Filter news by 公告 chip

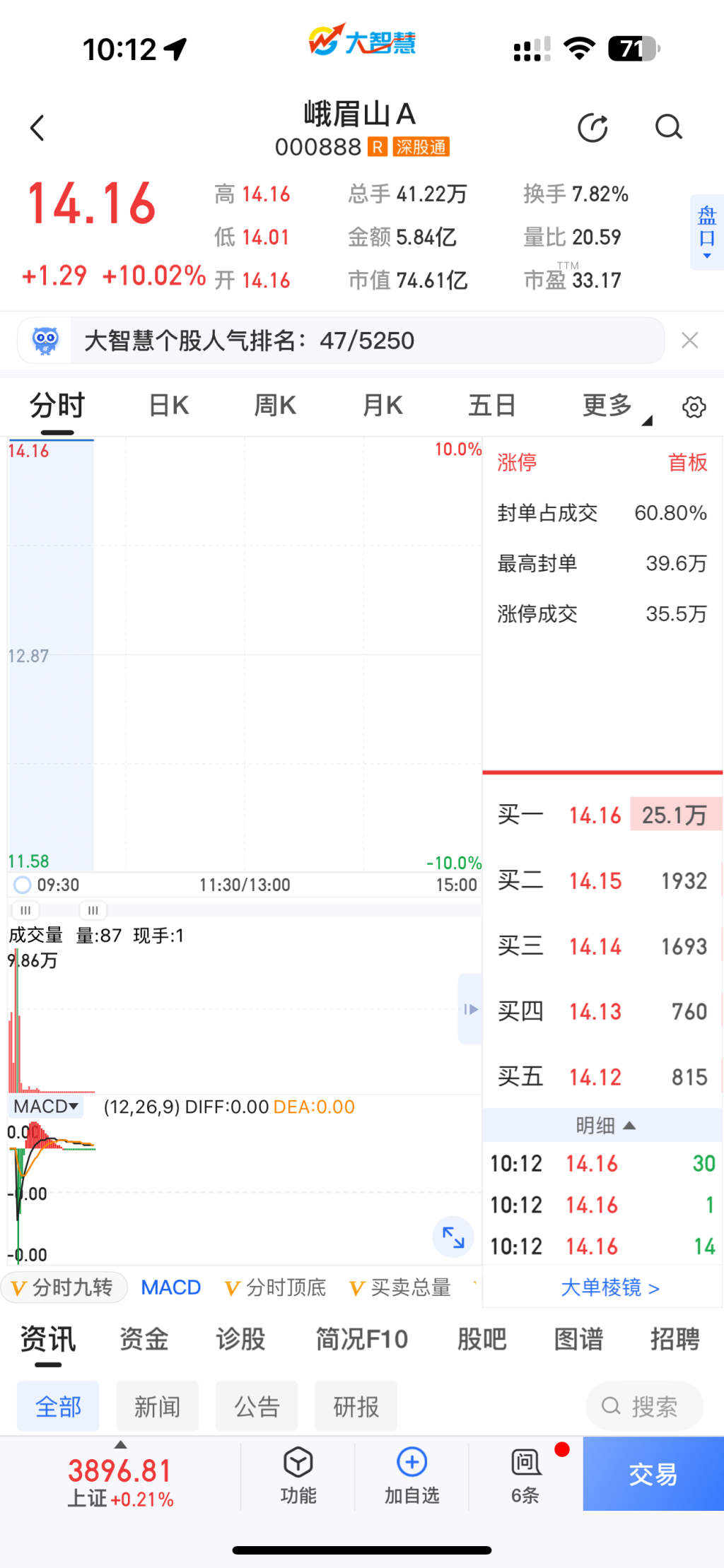[257, 1406]
